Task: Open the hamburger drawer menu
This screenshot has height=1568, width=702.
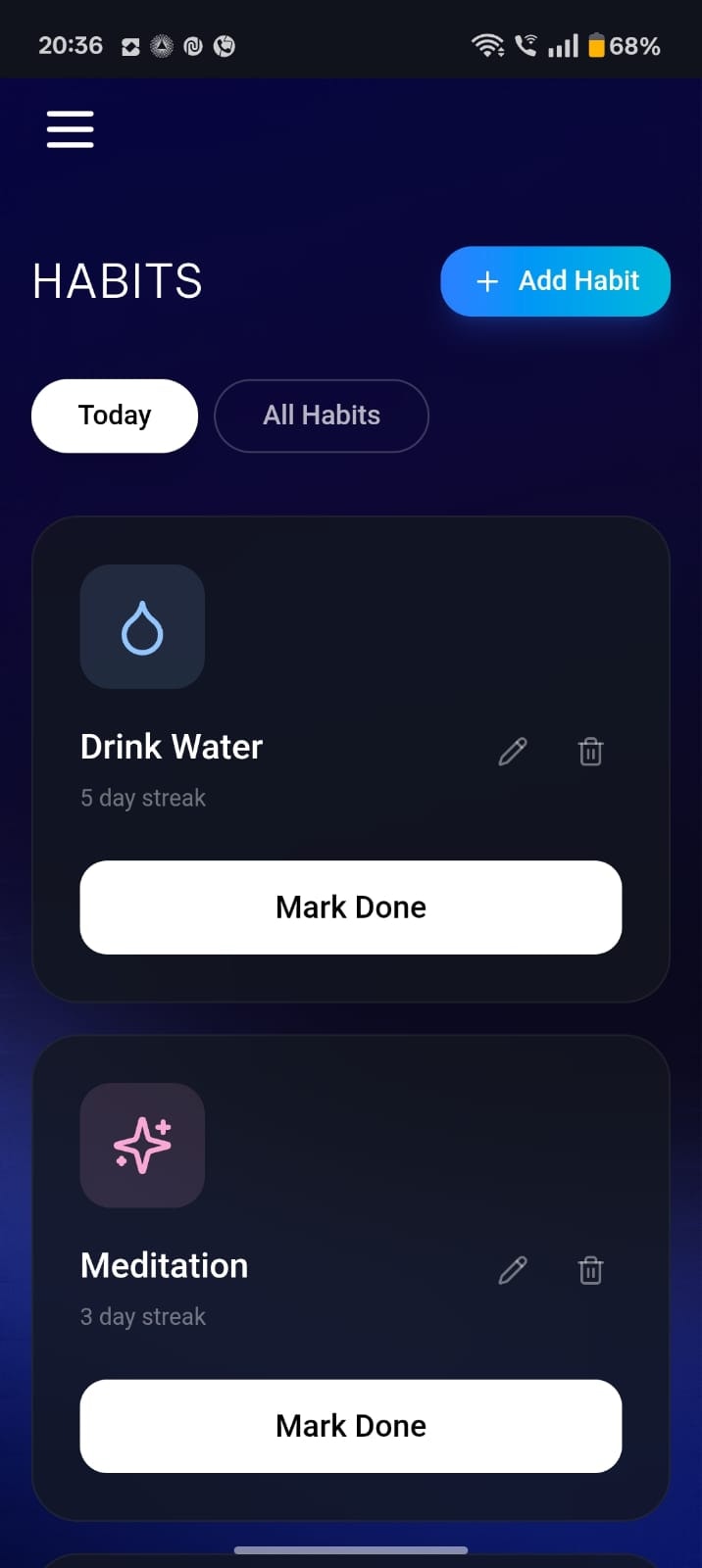Action: 71,129
